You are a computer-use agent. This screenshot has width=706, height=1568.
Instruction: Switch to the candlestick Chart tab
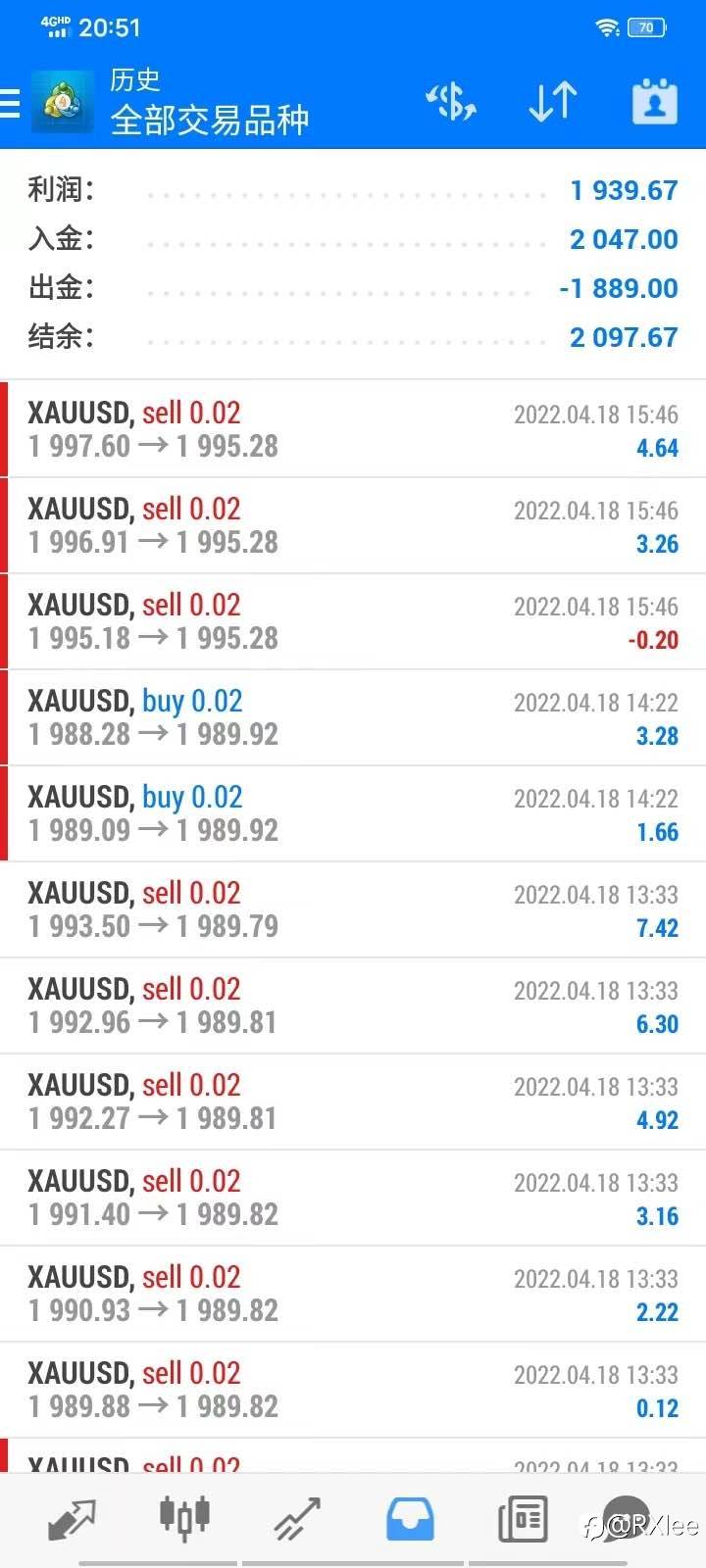[184, 1518]
